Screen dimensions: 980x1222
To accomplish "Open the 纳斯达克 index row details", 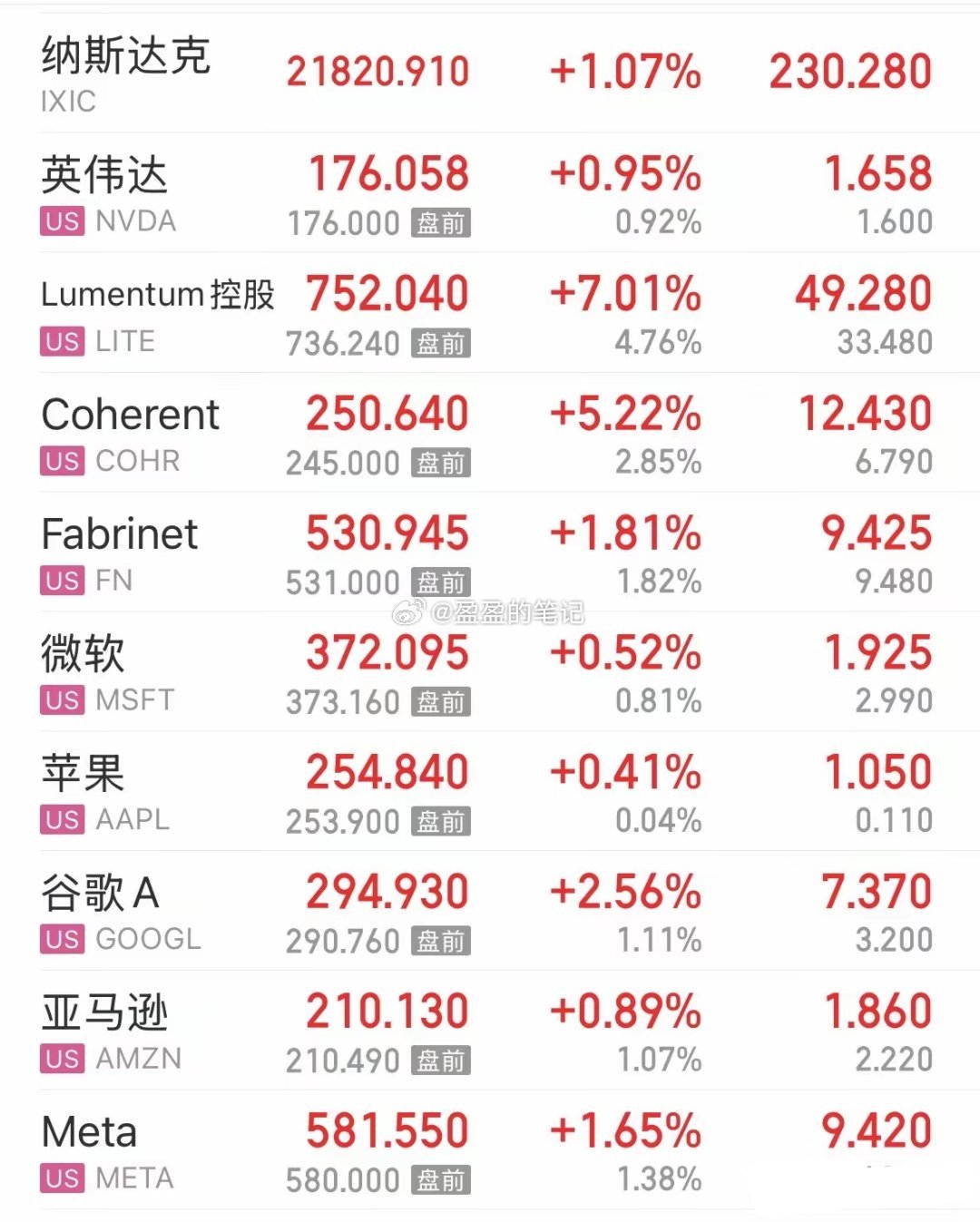I will (x=127, y=57).
